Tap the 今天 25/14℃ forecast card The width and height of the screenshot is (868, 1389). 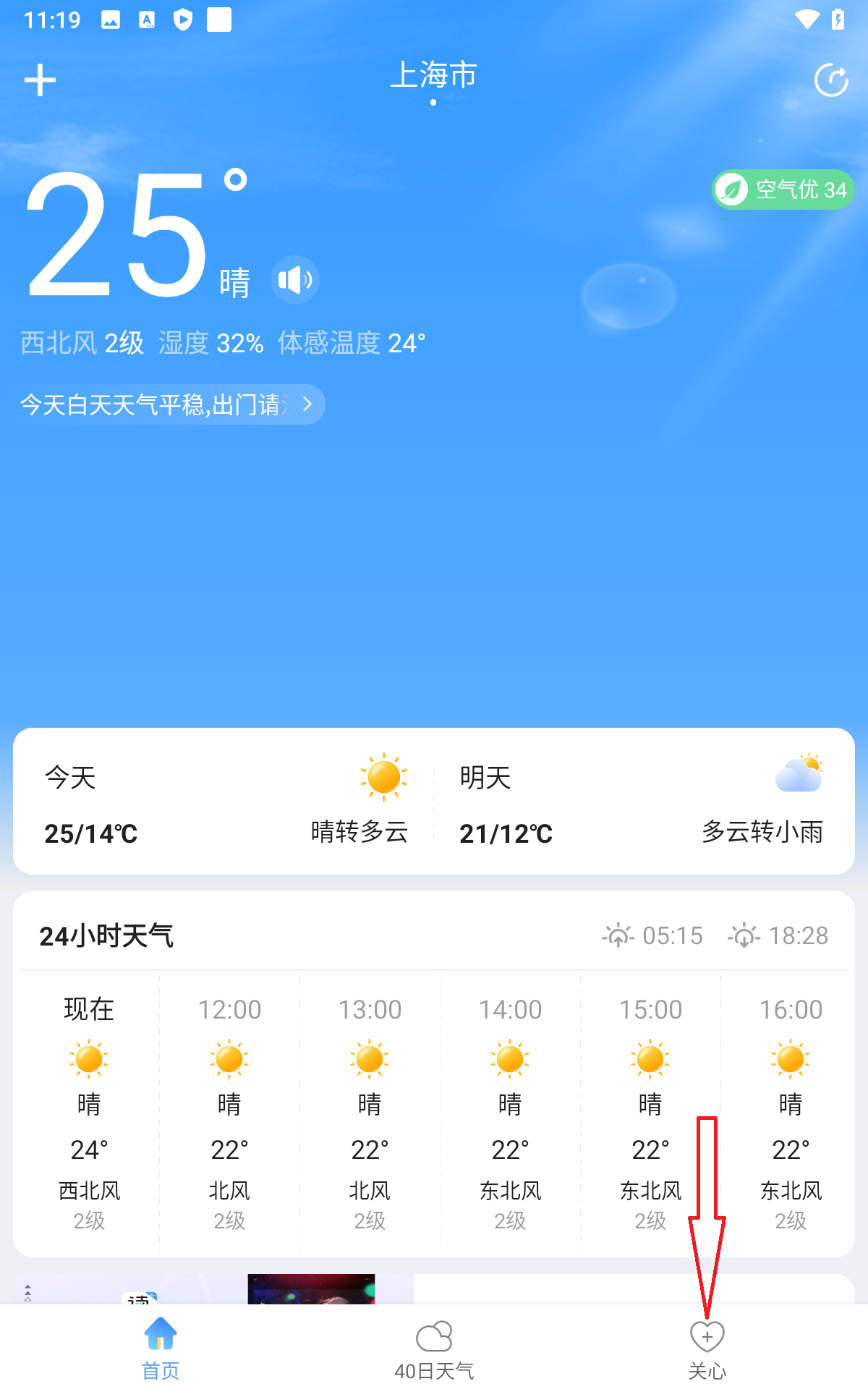click(x=217, y=803)
